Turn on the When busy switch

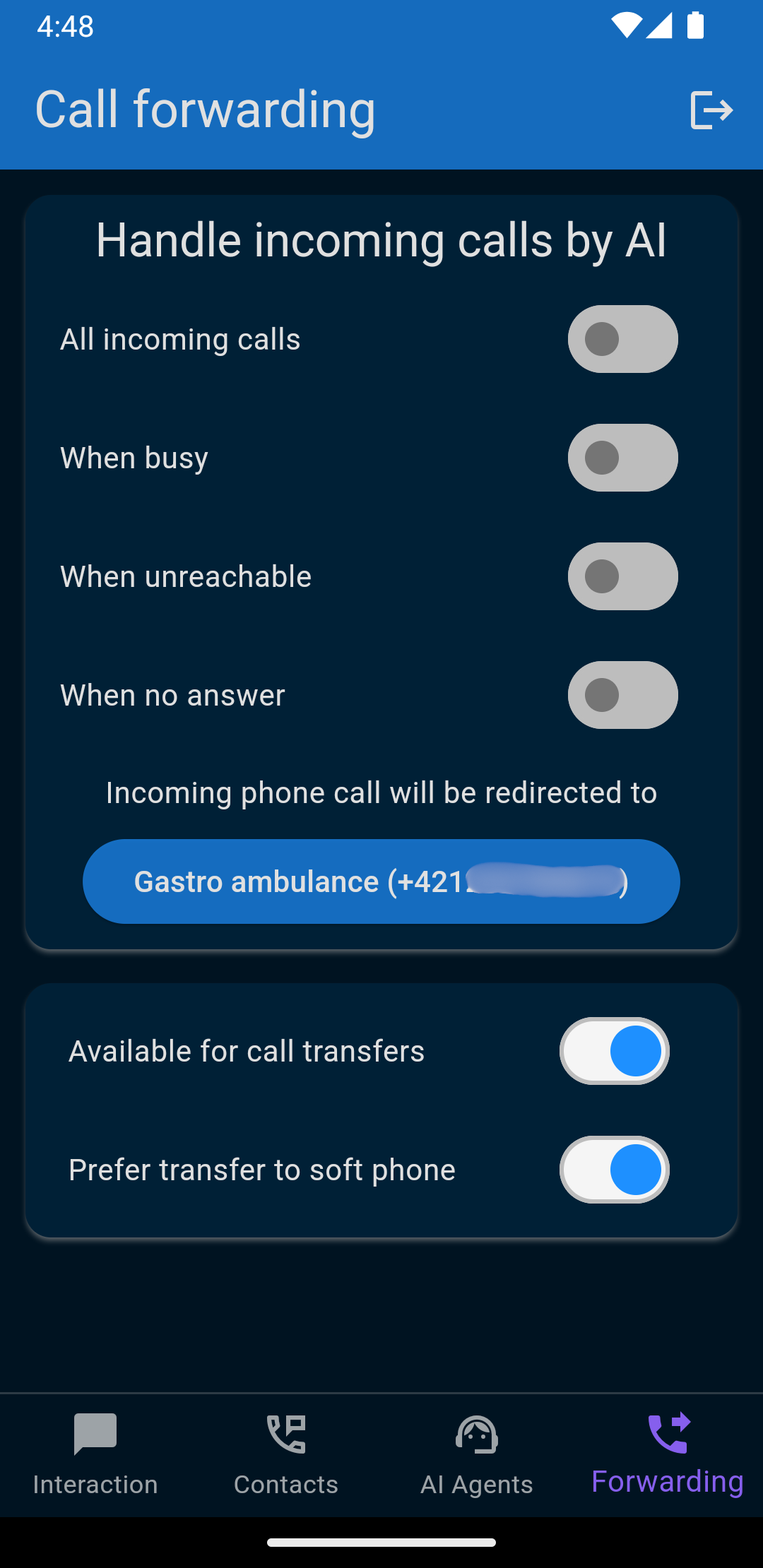point(622,458)
